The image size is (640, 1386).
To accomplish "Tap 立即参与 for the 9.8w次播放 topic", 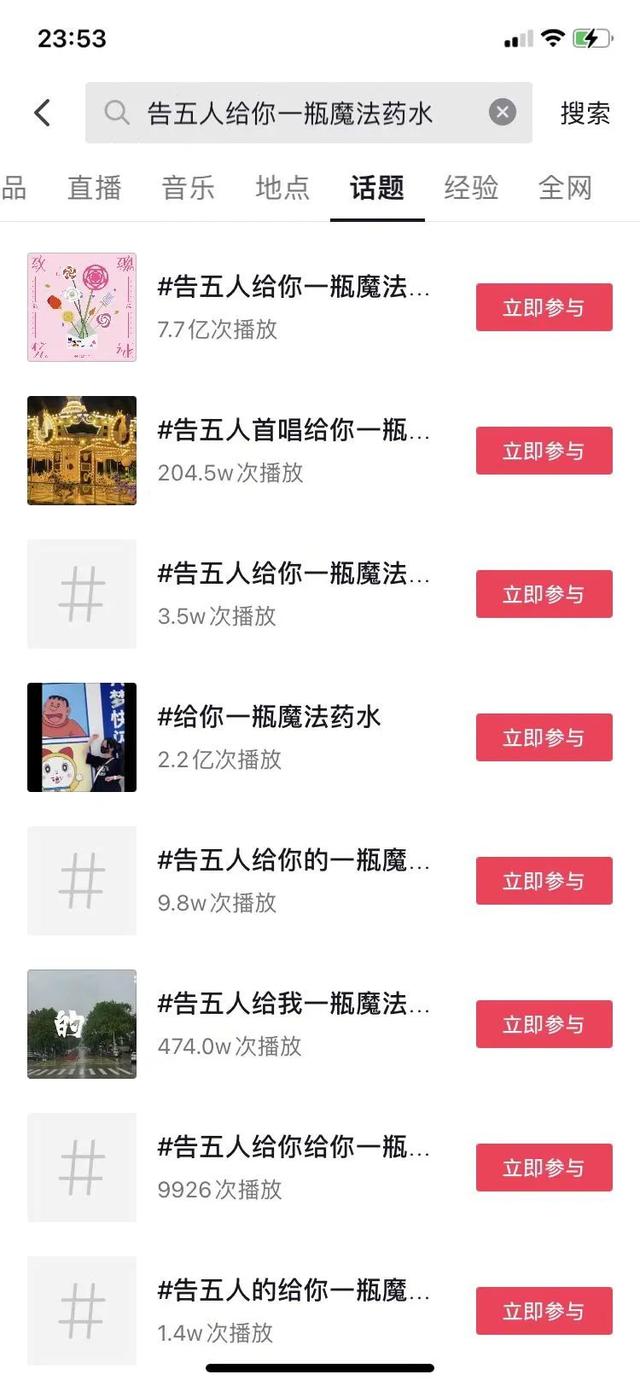I will (x=543, y=881).
